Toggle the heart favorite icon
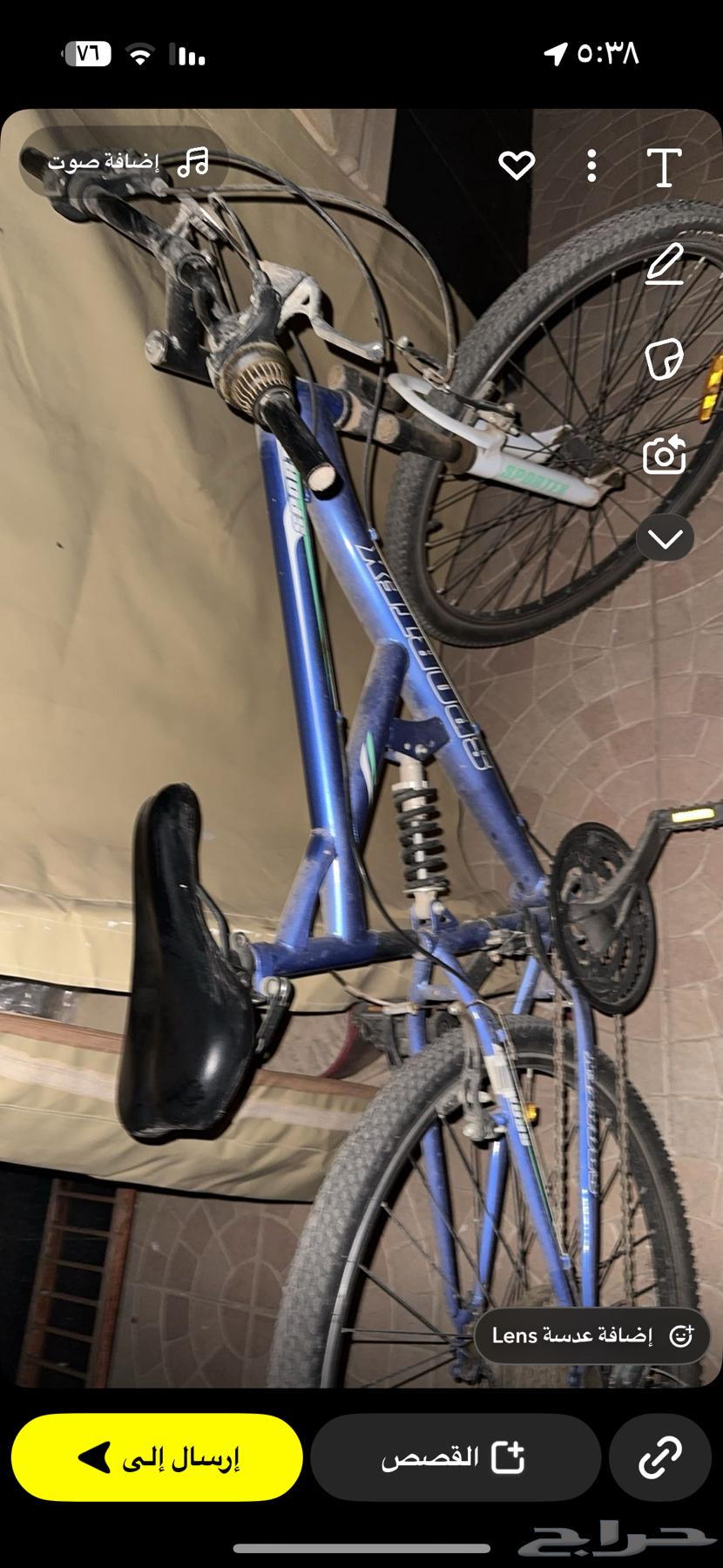Viewport: 723px width, 1568px height. (x=516, y=166)
